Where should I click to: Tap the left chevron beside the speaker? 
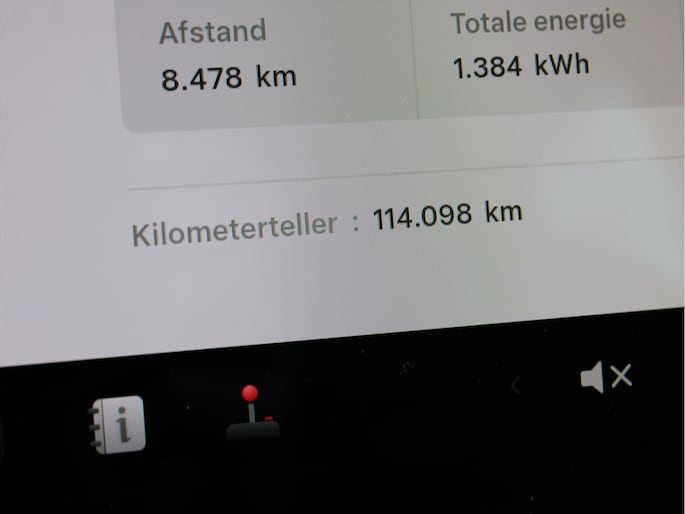[x=516, y=386]
